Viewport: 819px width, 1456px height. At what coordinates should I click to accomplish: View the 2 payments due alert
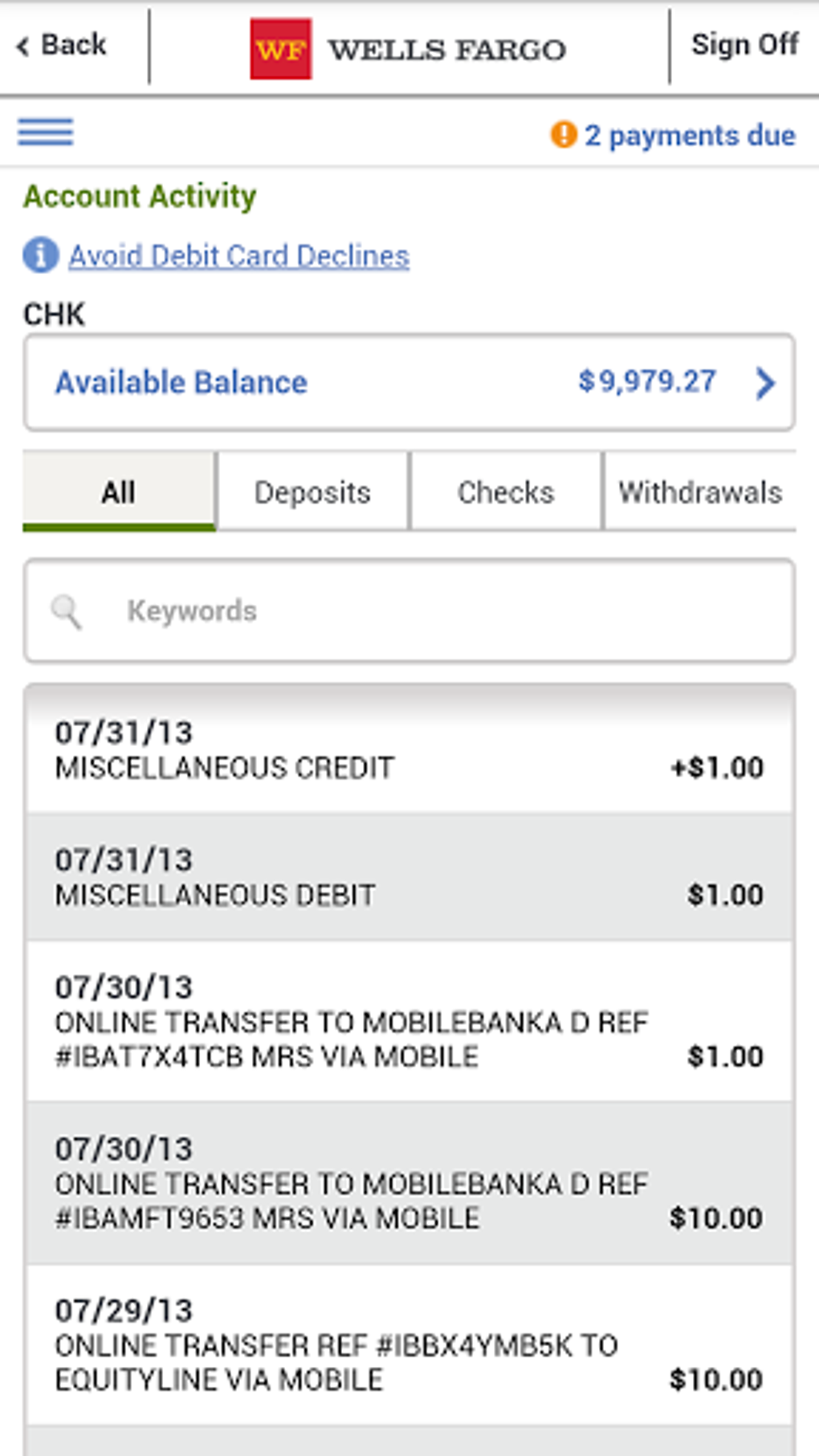coord(673,135)
